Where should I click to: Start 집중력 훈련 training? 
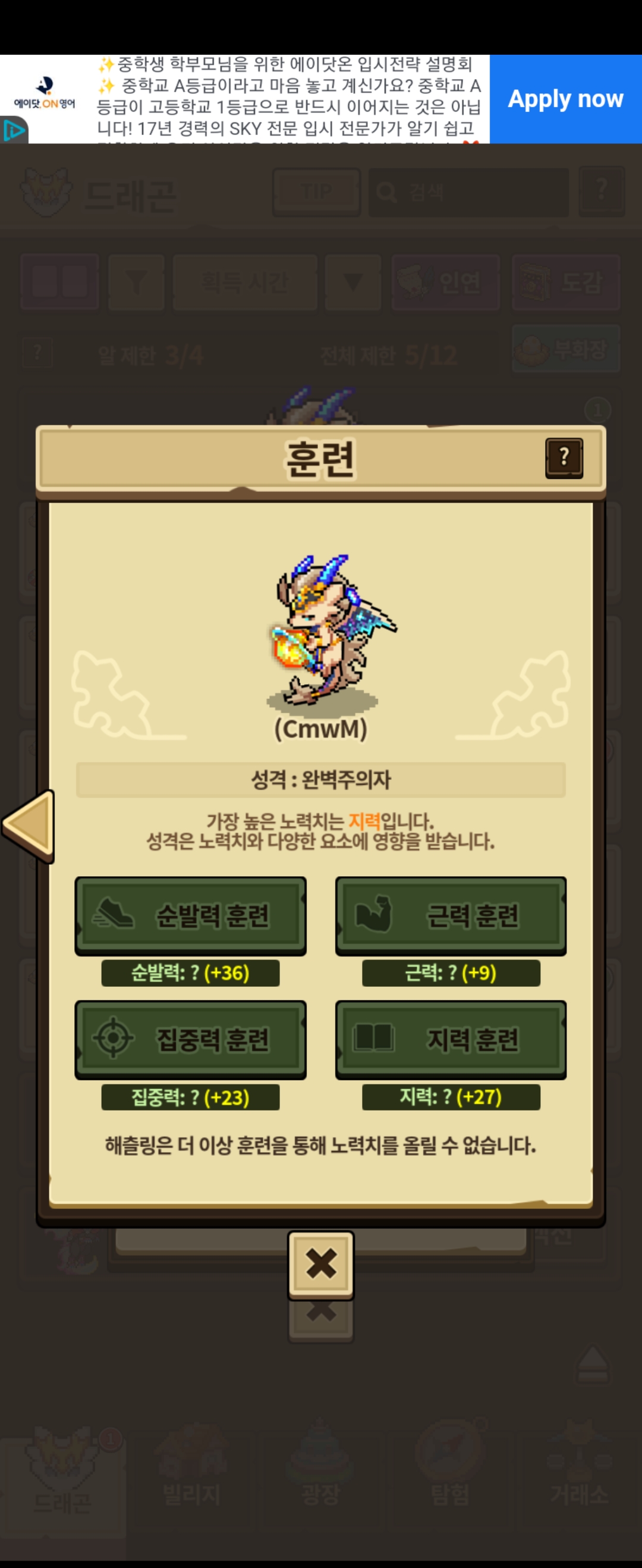190,1040
